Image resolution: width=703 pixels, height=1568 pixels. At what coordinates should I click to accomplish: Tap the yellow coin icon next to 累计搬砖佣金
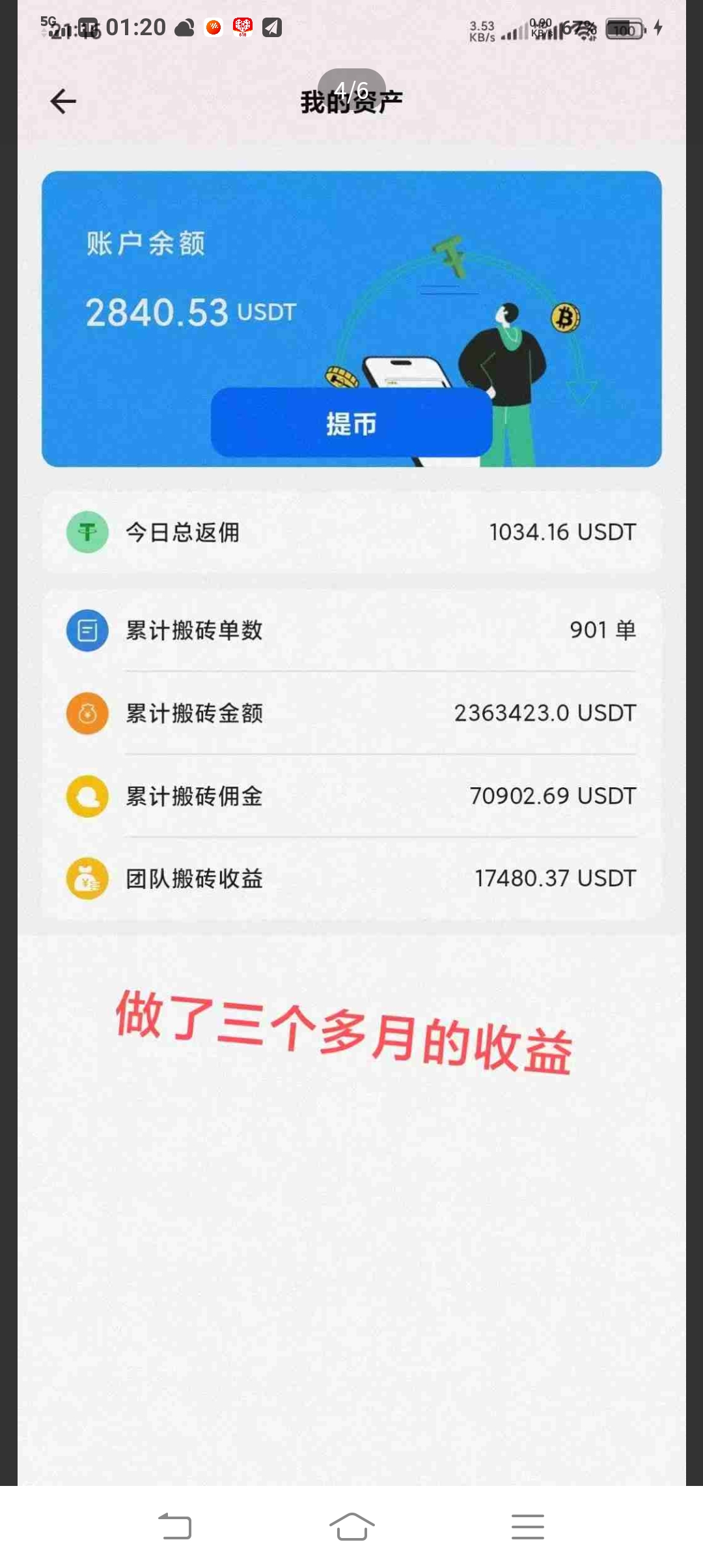pyautogui.click(x=87, y=795)
